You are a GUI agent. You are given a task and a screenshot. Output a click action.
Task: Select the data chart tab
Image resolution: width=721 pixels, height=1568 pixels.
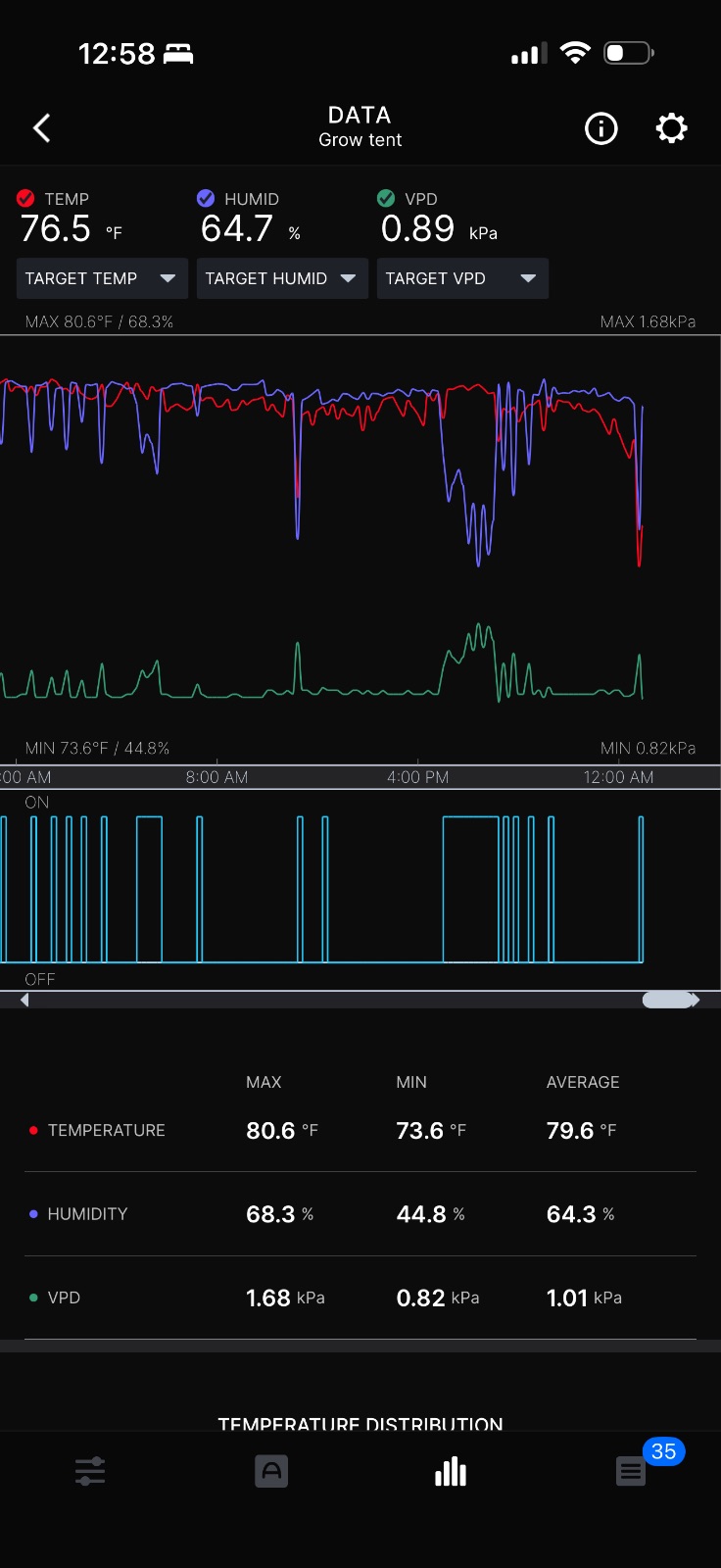pos(451,1471)
